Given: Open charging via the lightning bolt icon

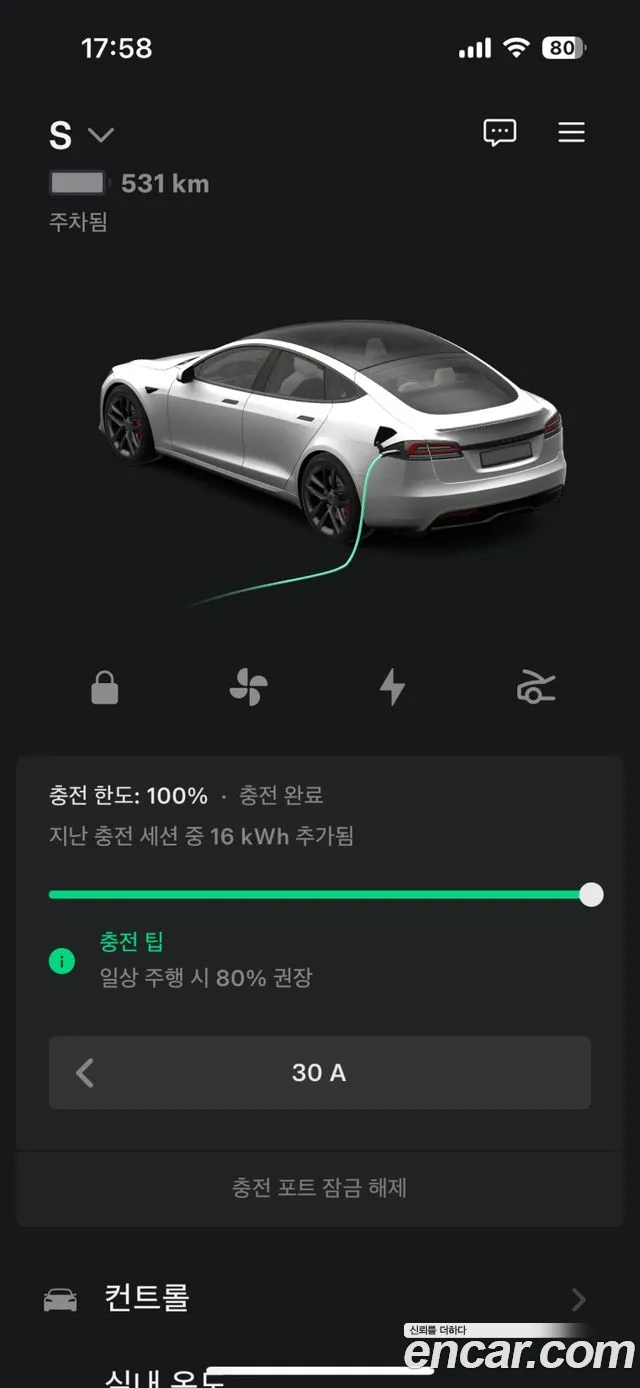Looking at the screenshot, I should coord(392,688).
